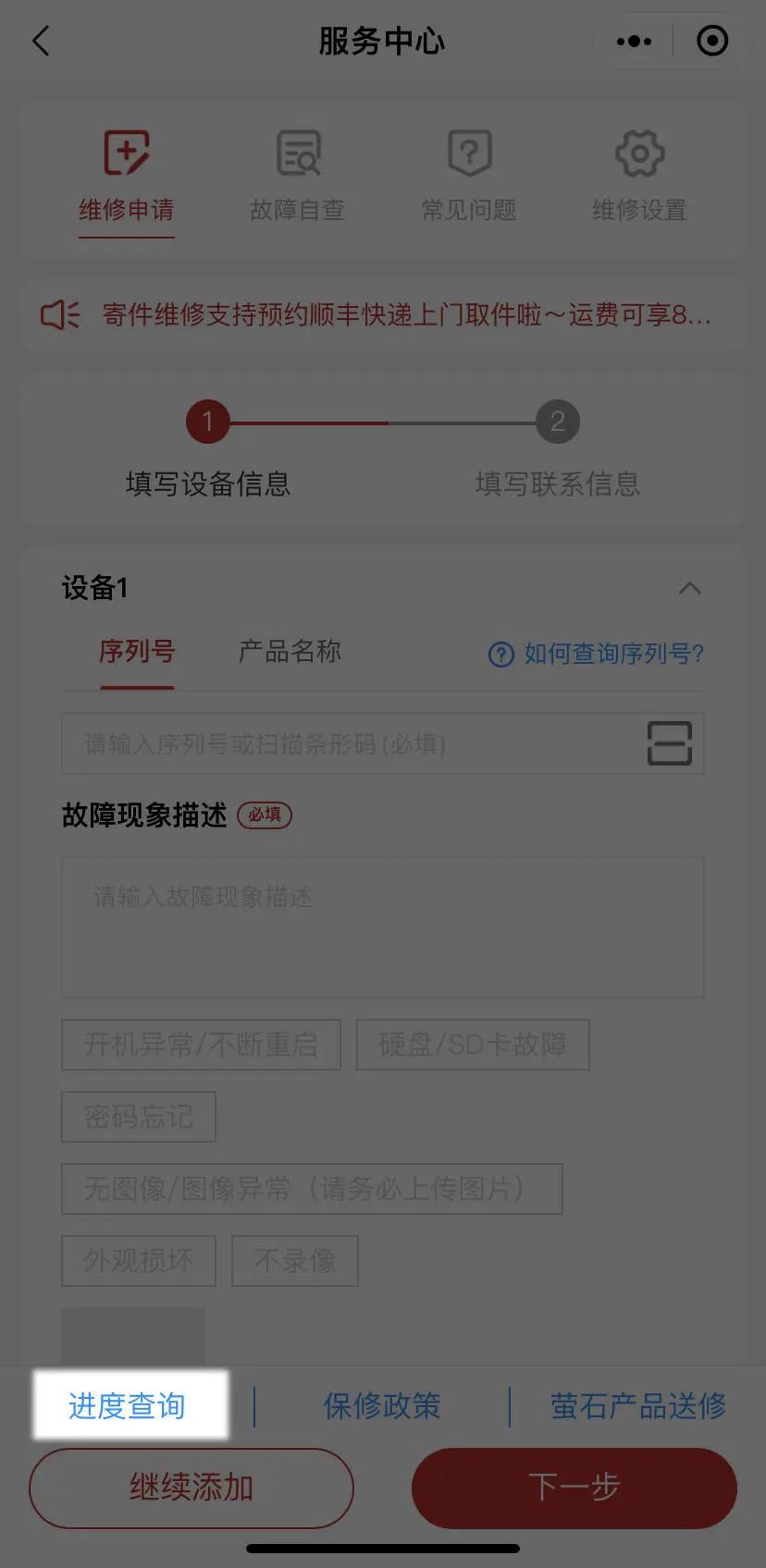
Task: Scan a barcode for the serial number
Action: (x=669, y=743)
